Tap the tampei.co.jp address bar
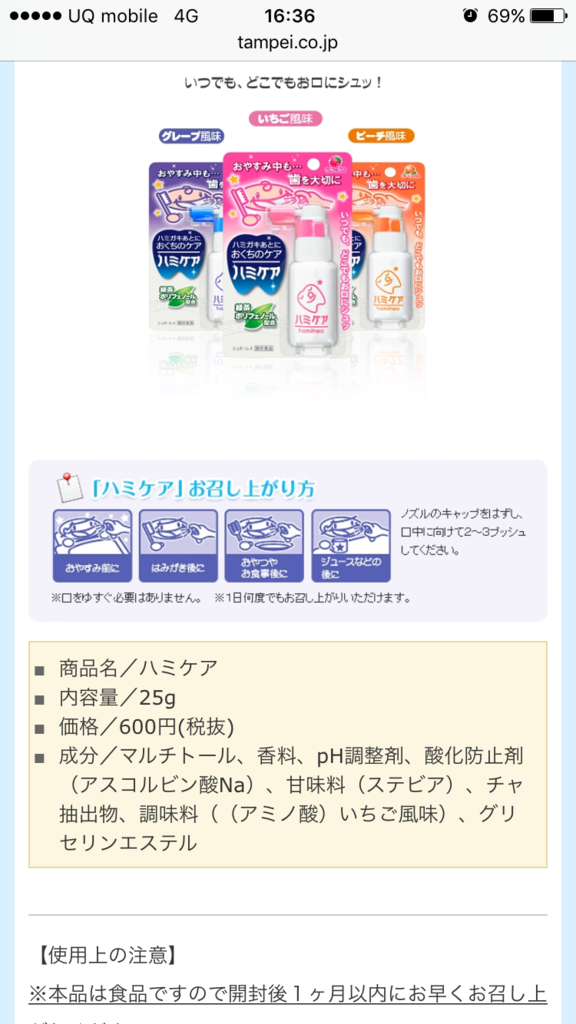The image size is (576, 1024). (x=288, y=43)
